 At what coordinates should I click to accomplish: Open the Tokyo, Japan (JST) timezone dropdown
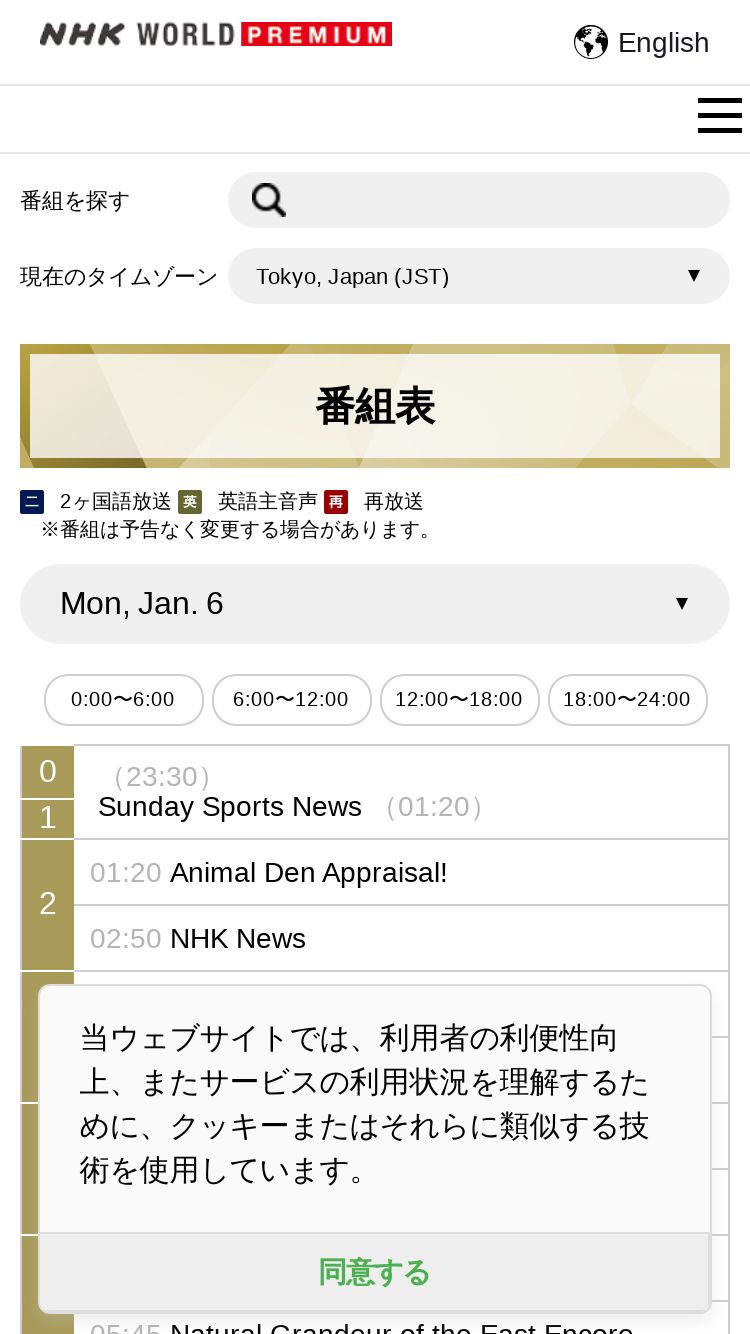click(479, 276)
